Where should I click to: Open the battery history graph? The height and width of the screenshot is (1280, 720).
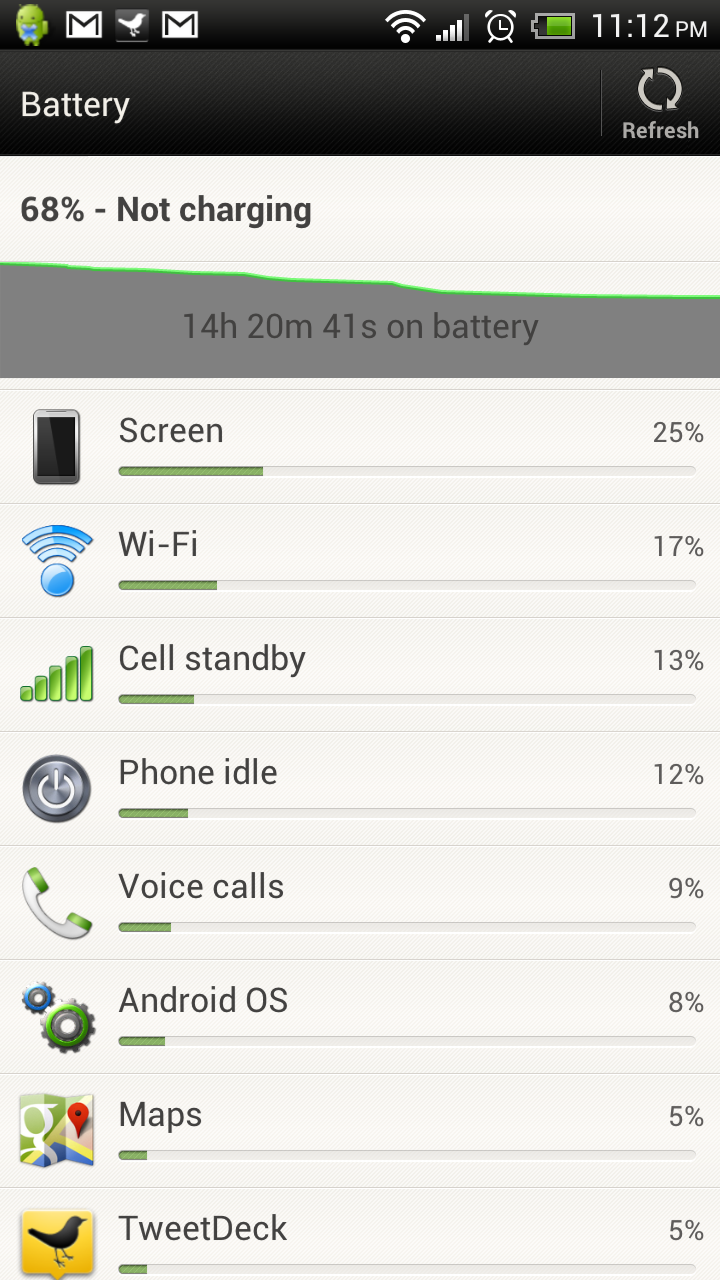point(360,320)
